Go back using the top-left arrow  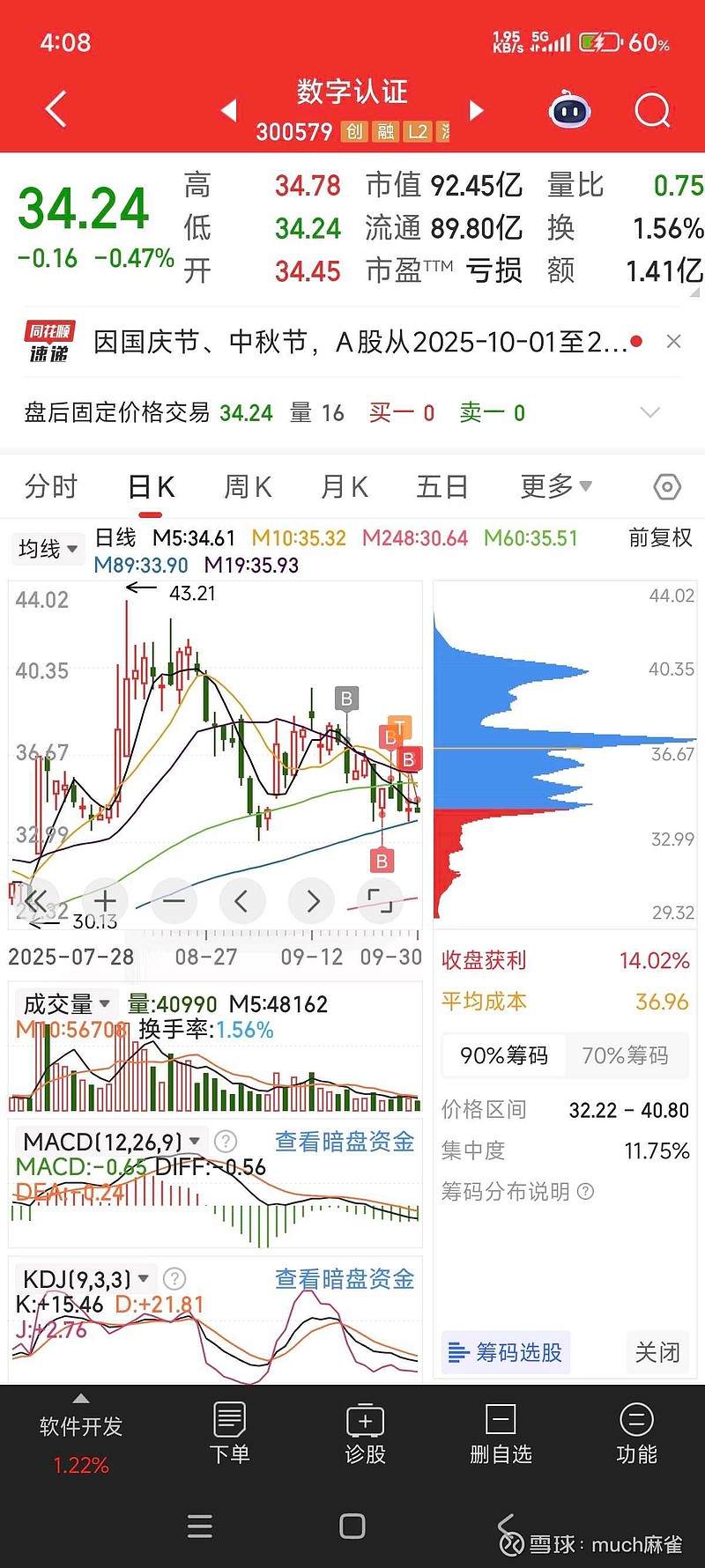coord(56,110)
